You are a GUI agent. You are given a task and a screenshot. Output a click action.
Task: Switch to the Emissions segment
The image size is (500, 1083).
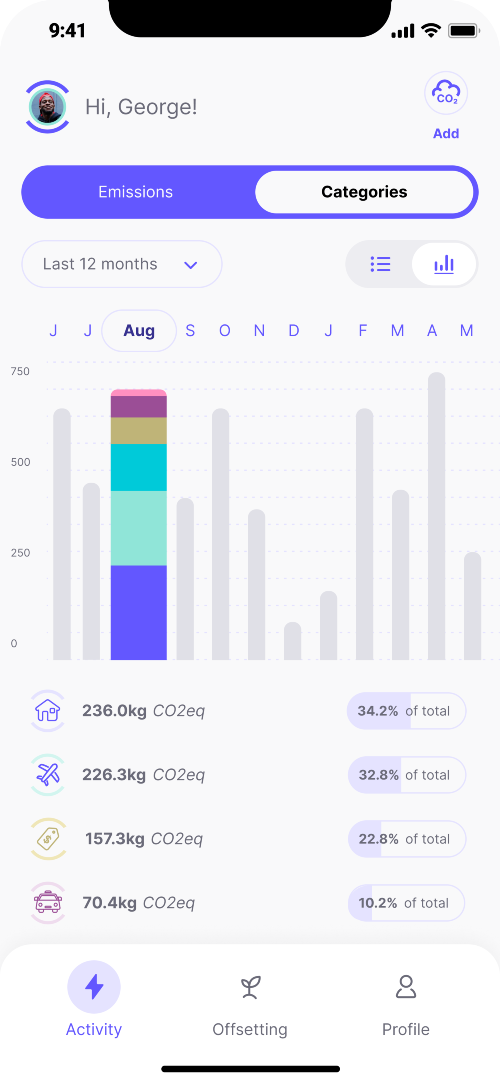coord(135,192)
